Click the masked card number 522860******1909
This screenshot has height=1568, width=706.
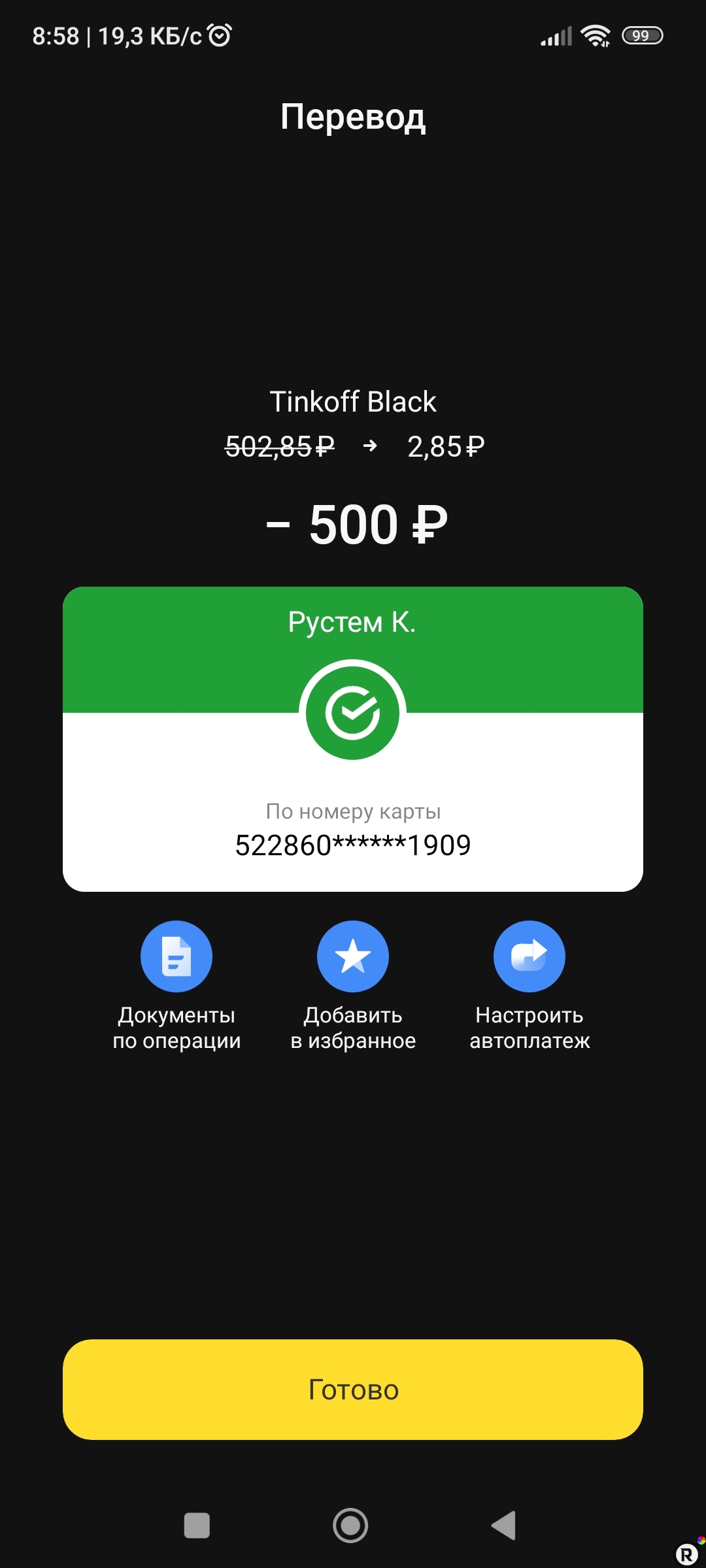pos(353,845)
